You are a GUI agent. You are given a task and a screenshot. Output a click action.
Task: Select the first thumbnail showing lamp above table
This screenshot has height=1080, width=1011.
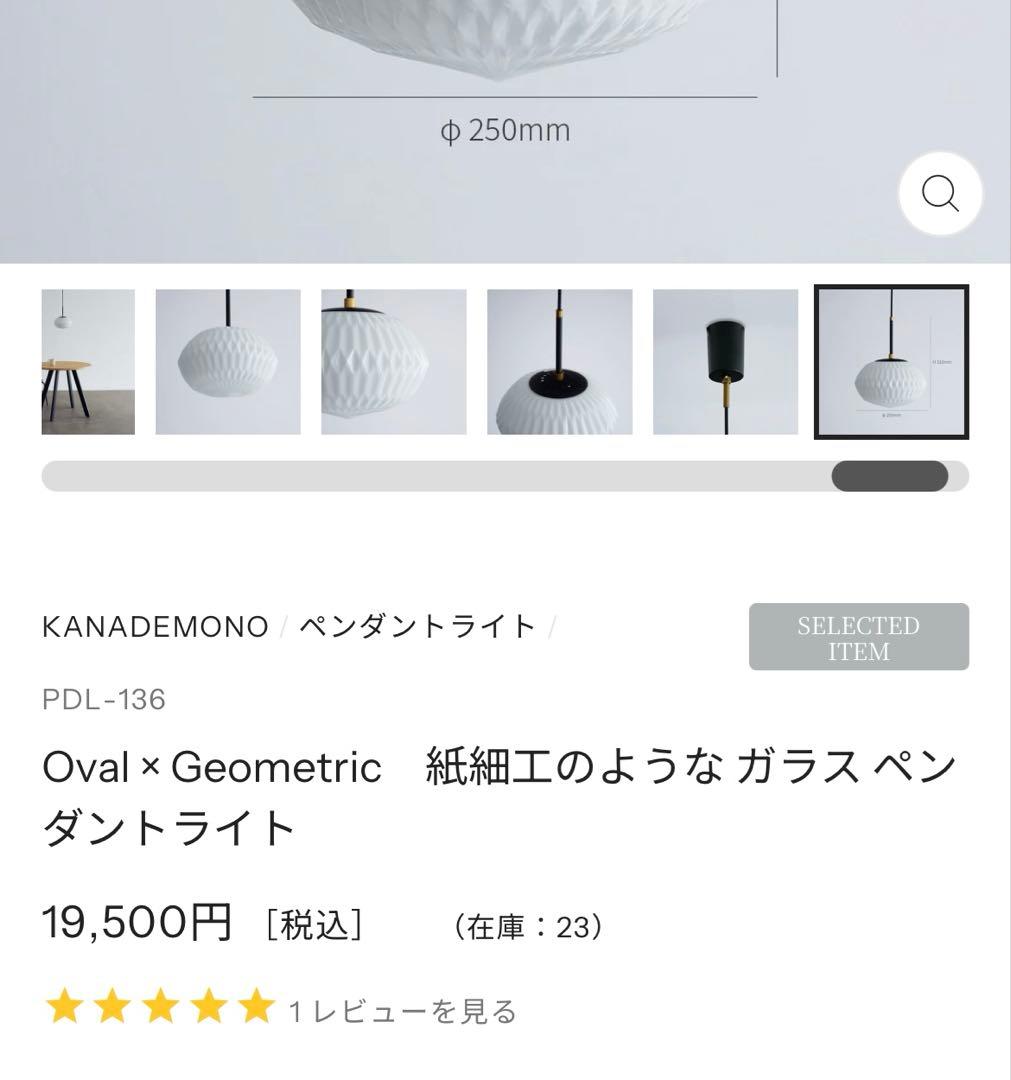tap(85, 362)
